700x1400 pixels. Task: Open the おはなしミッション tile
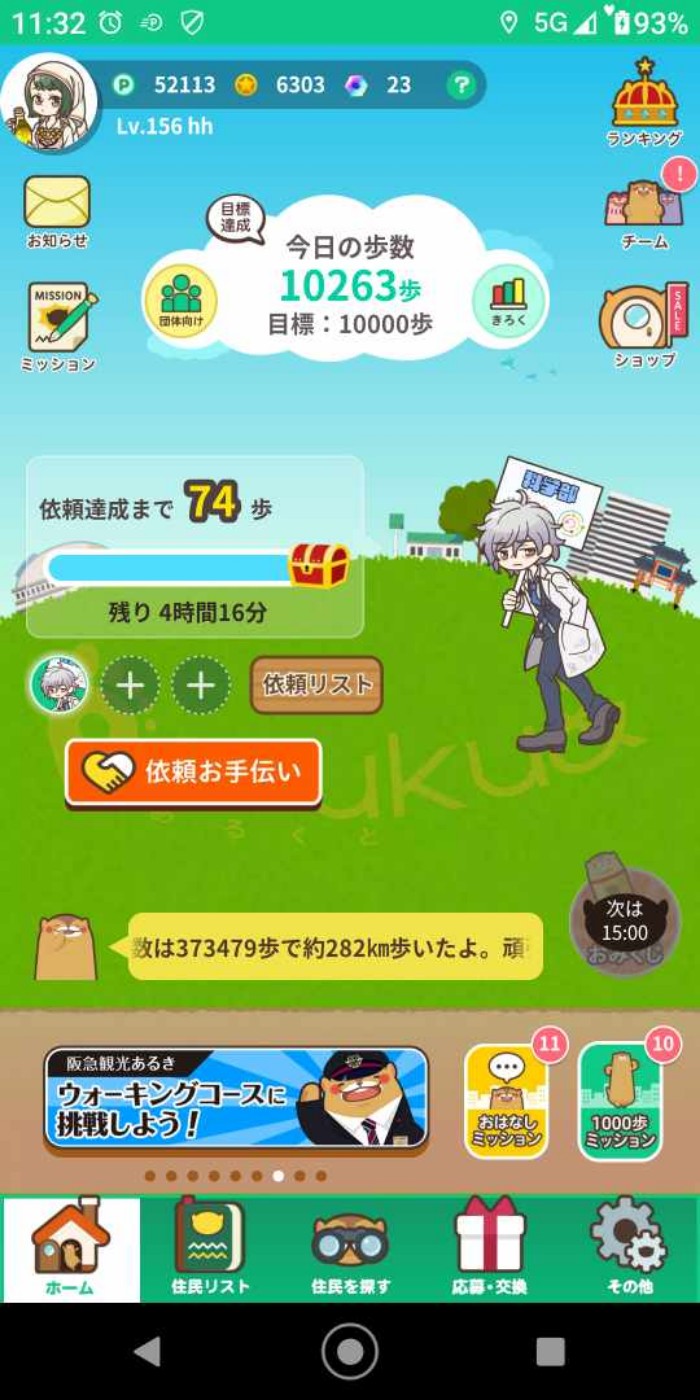tap(506, 1100)
